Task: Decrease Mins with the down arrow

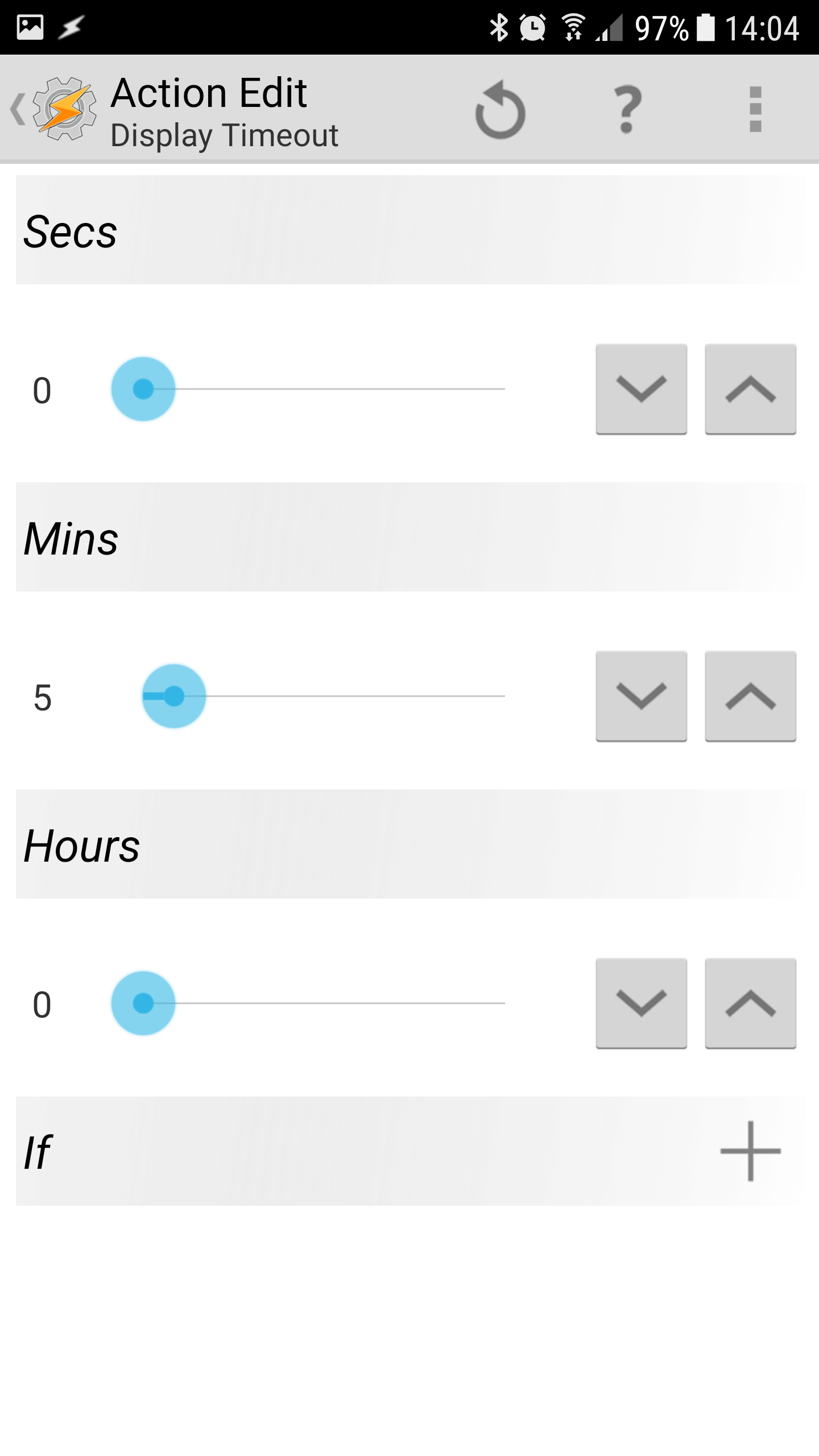Action: click(642, 696)
